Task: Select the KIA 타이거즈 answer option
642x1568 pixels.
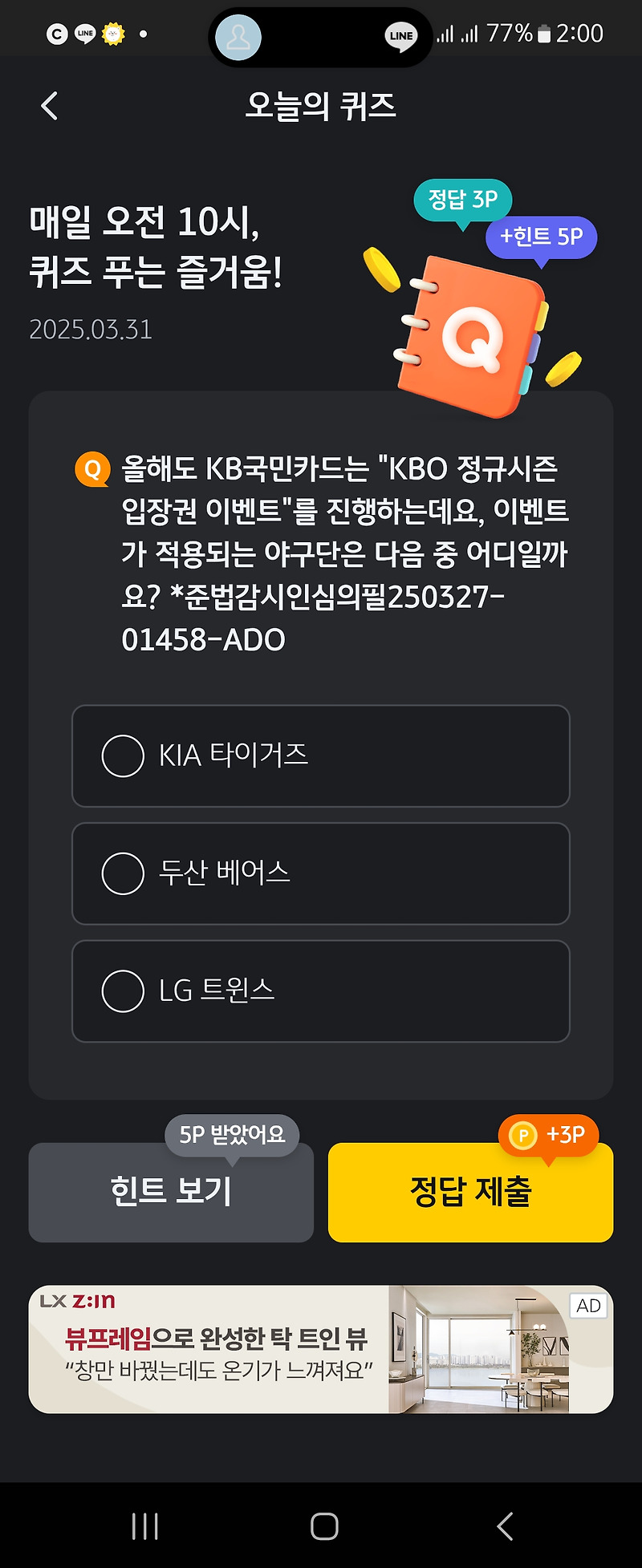Action: [x=321, y=755]
